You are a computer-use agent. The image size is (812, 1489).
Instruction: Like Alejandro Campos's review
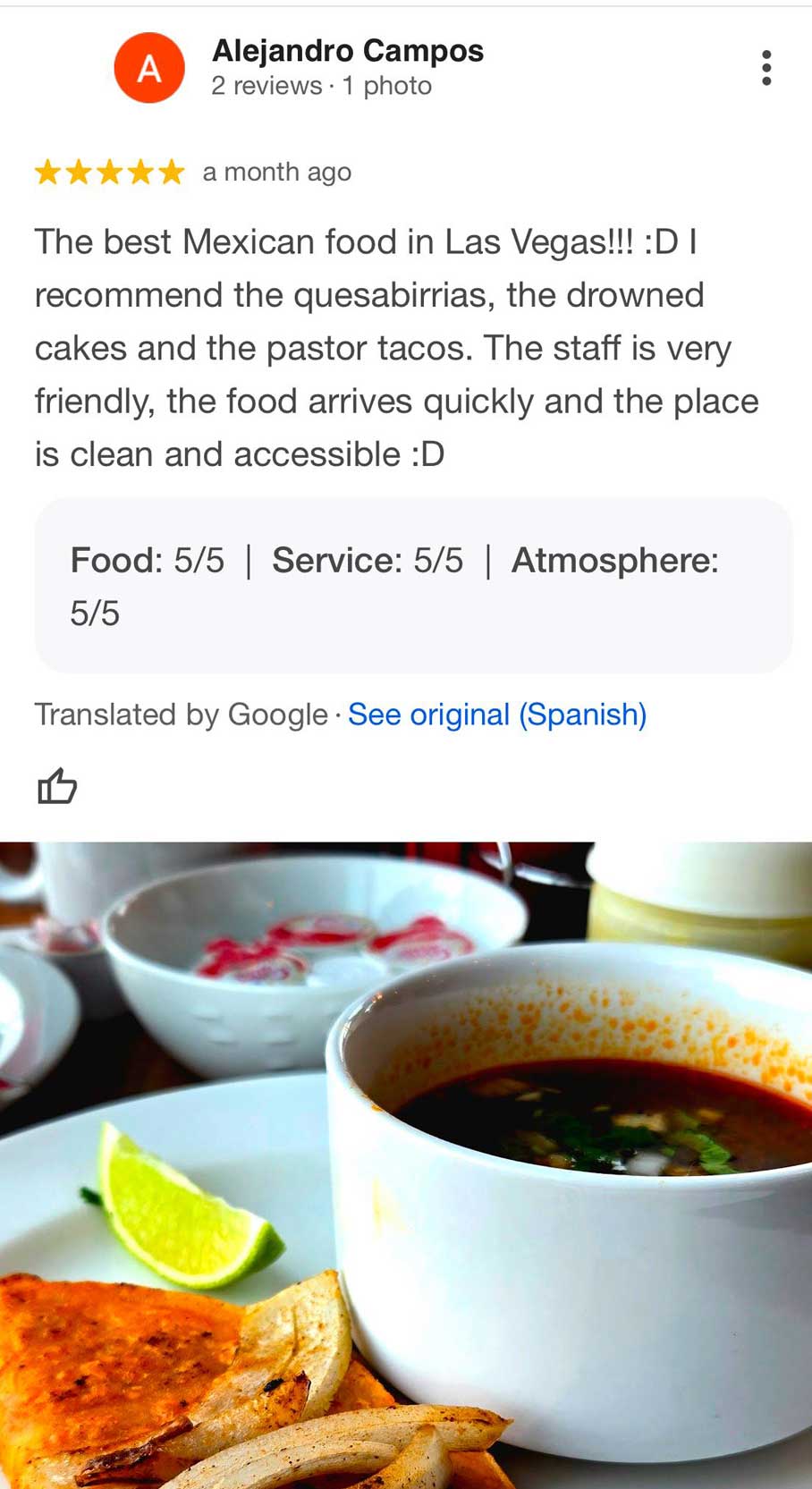pos(57,786)
